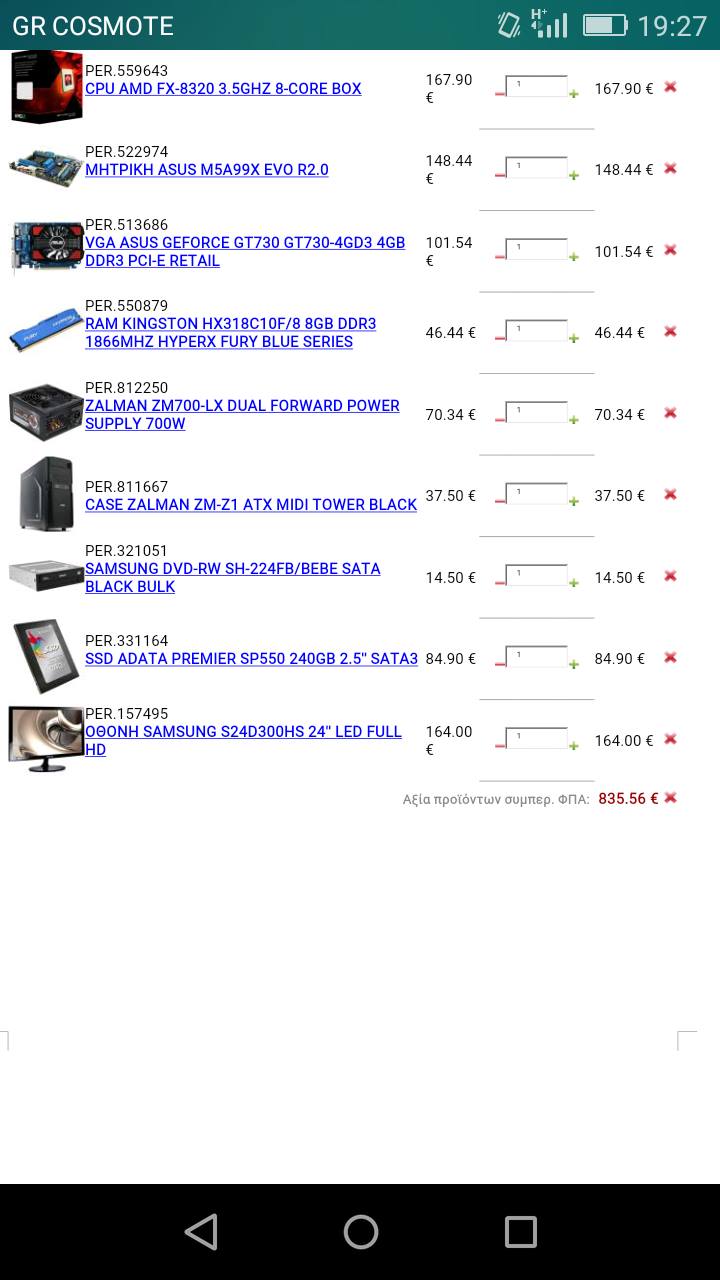
Task: Clear the whole cart next to the total
Action: [x=670, y=797]
